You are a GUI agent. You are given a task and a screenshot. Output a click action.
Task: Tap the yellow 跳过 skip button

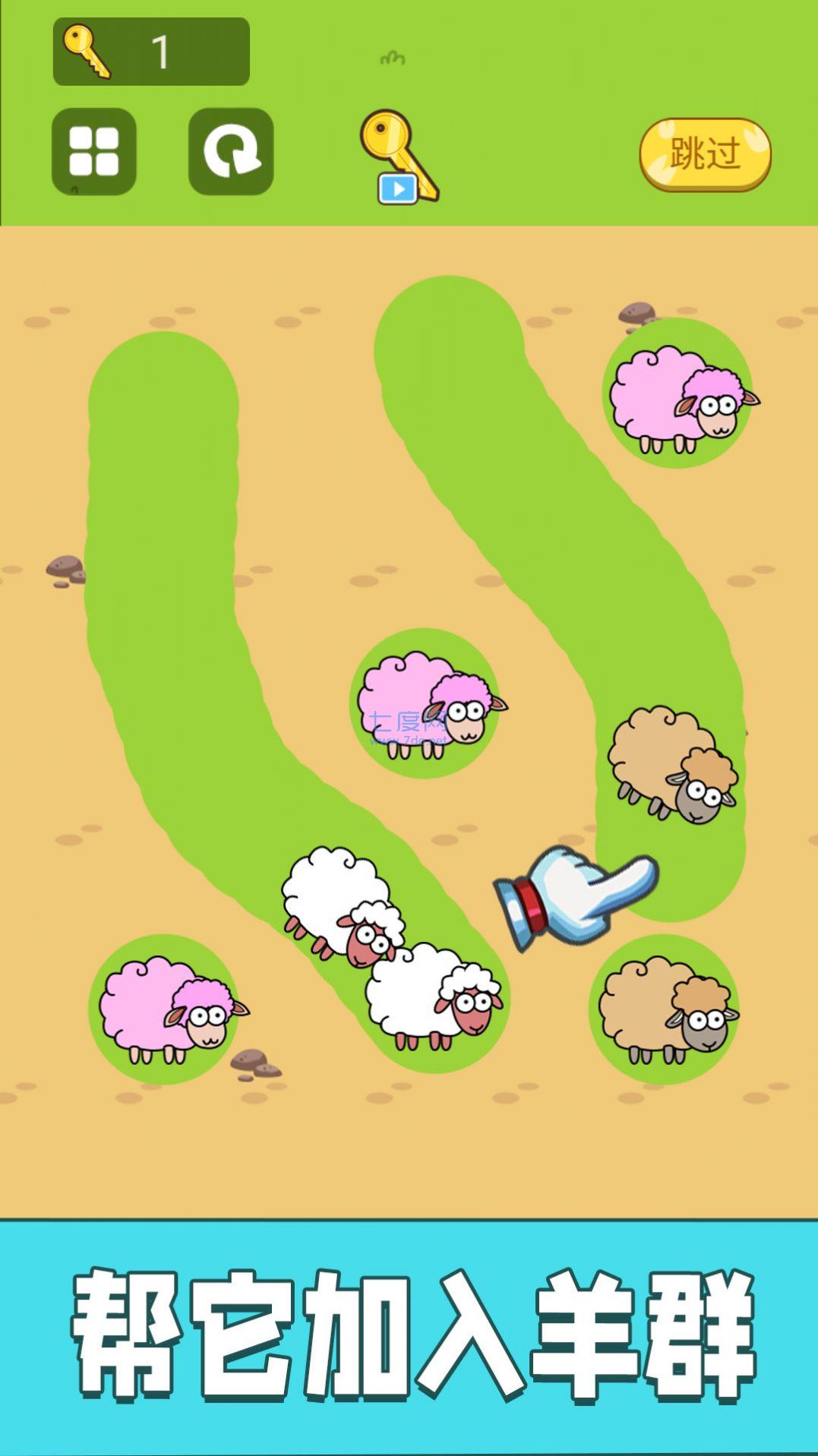pyautogui.click(x=705, y=154)
